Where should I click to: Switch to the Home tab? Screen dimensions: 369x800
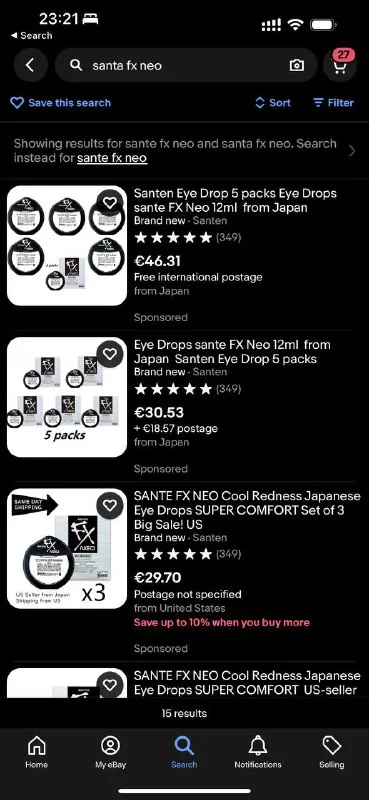(37, 753)
